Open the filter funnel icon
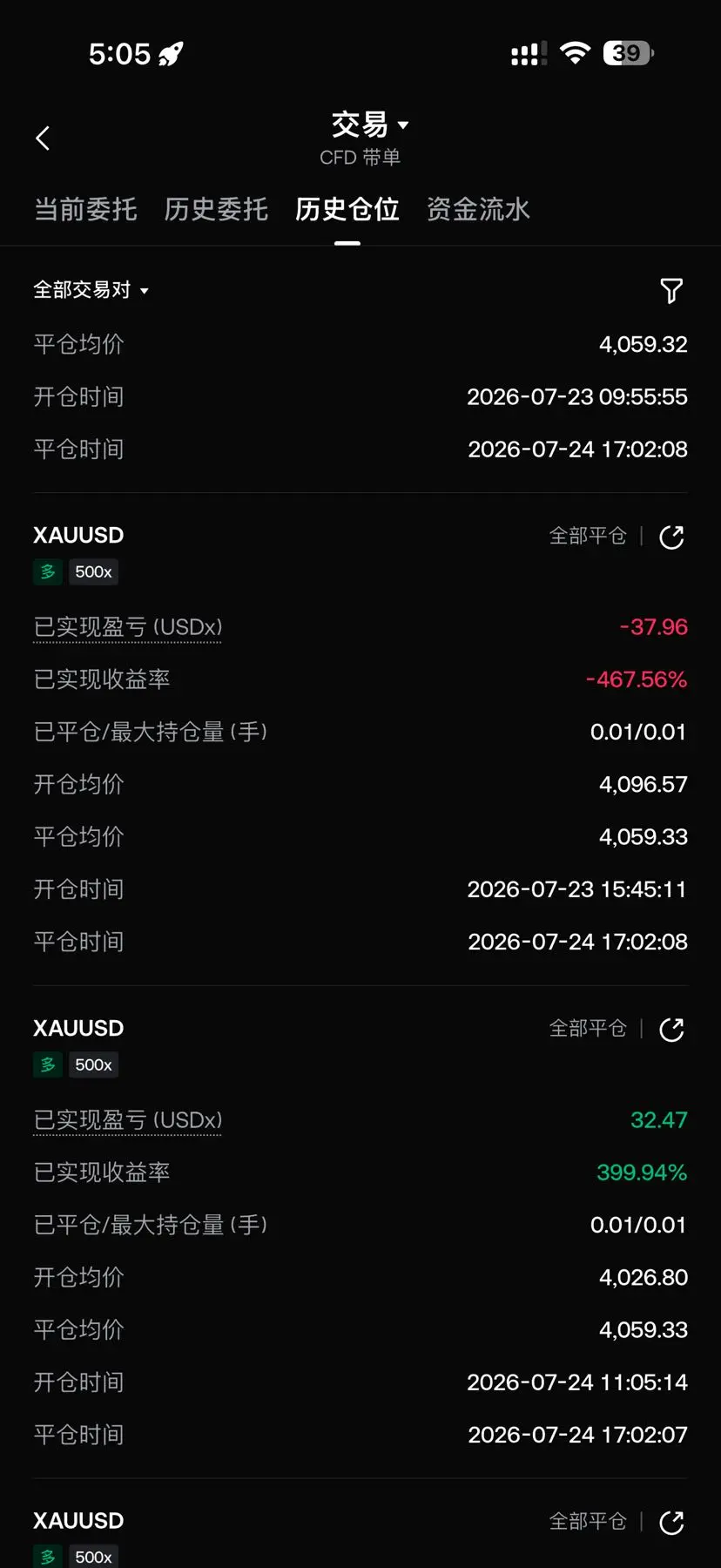This screenshot has height=1568, width=721. coord(671,291)
